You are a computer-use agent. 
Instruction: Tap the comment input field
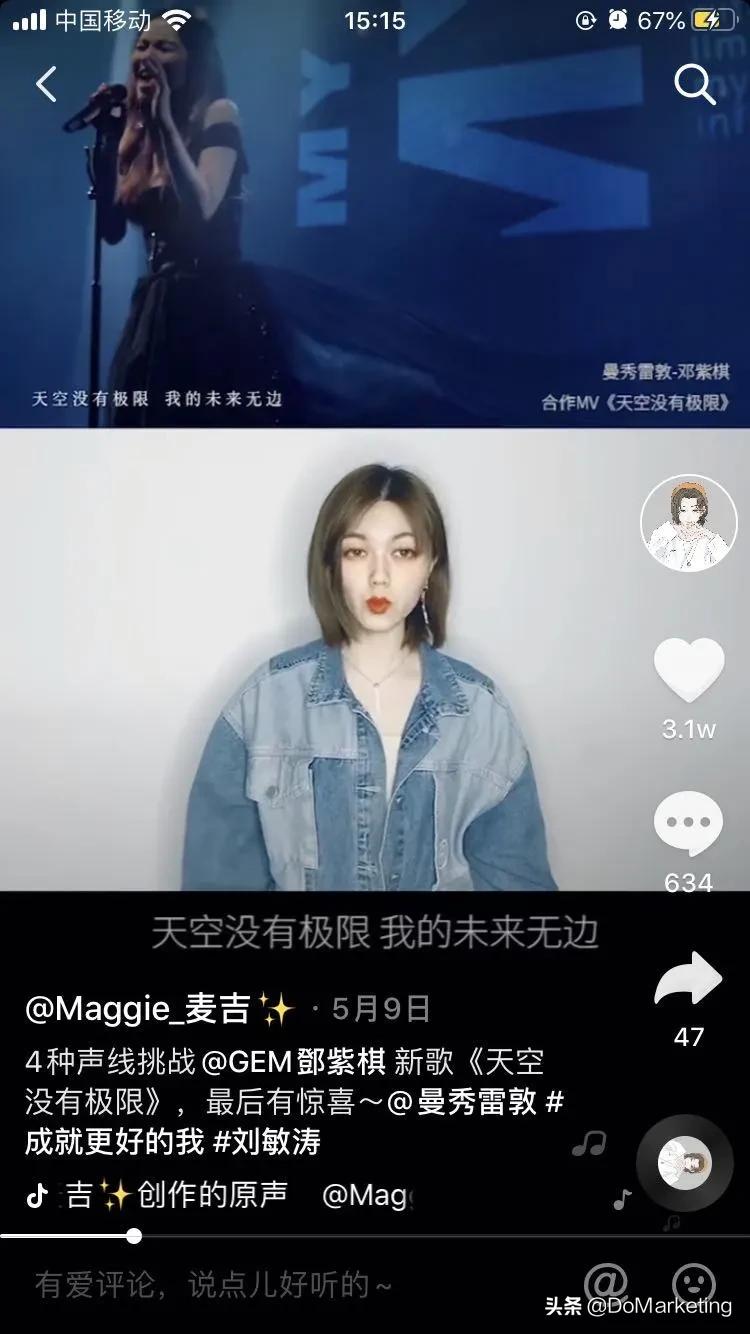(x=250, y=1284)
